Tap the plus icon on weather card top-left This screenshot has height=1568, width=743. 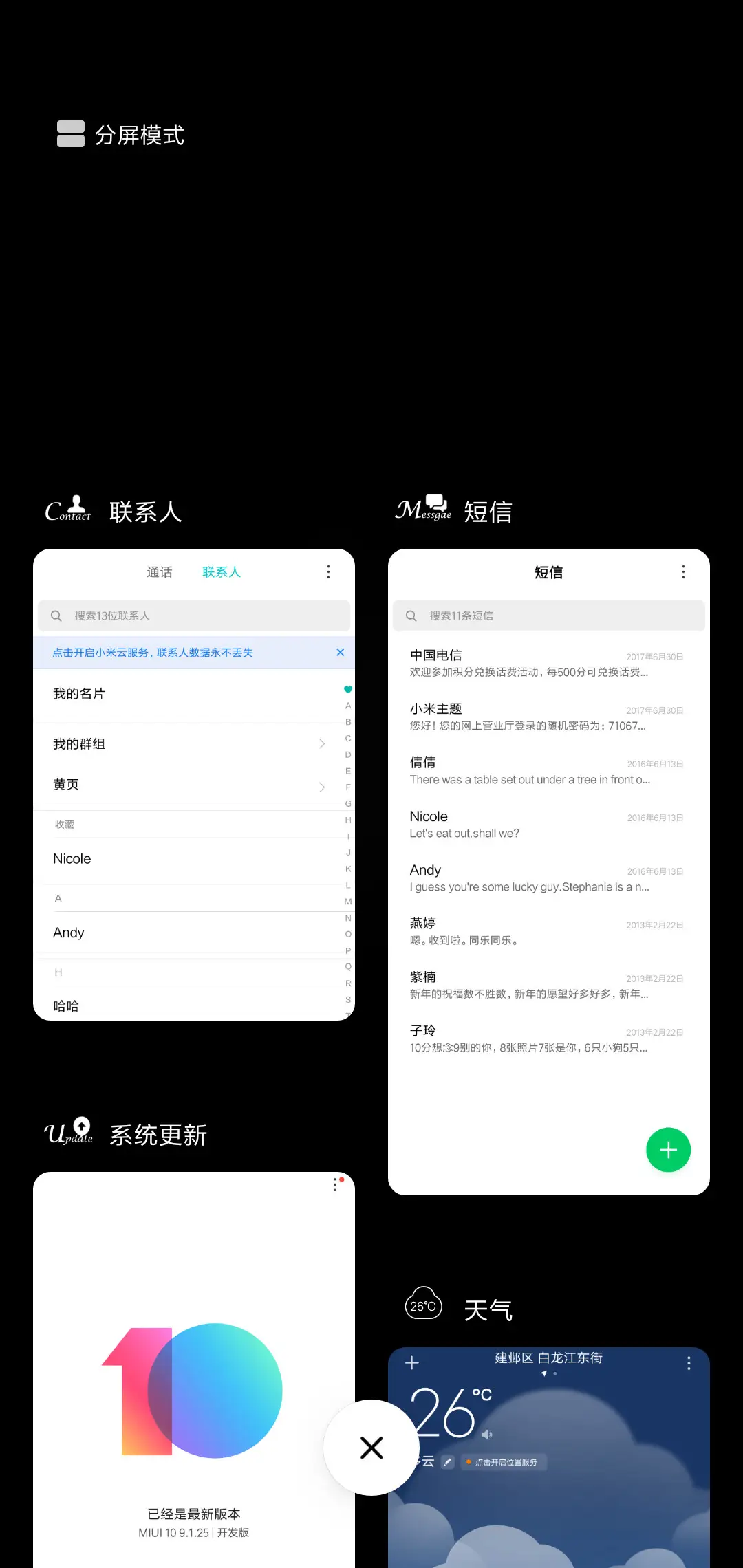(x=411, y=1362)
